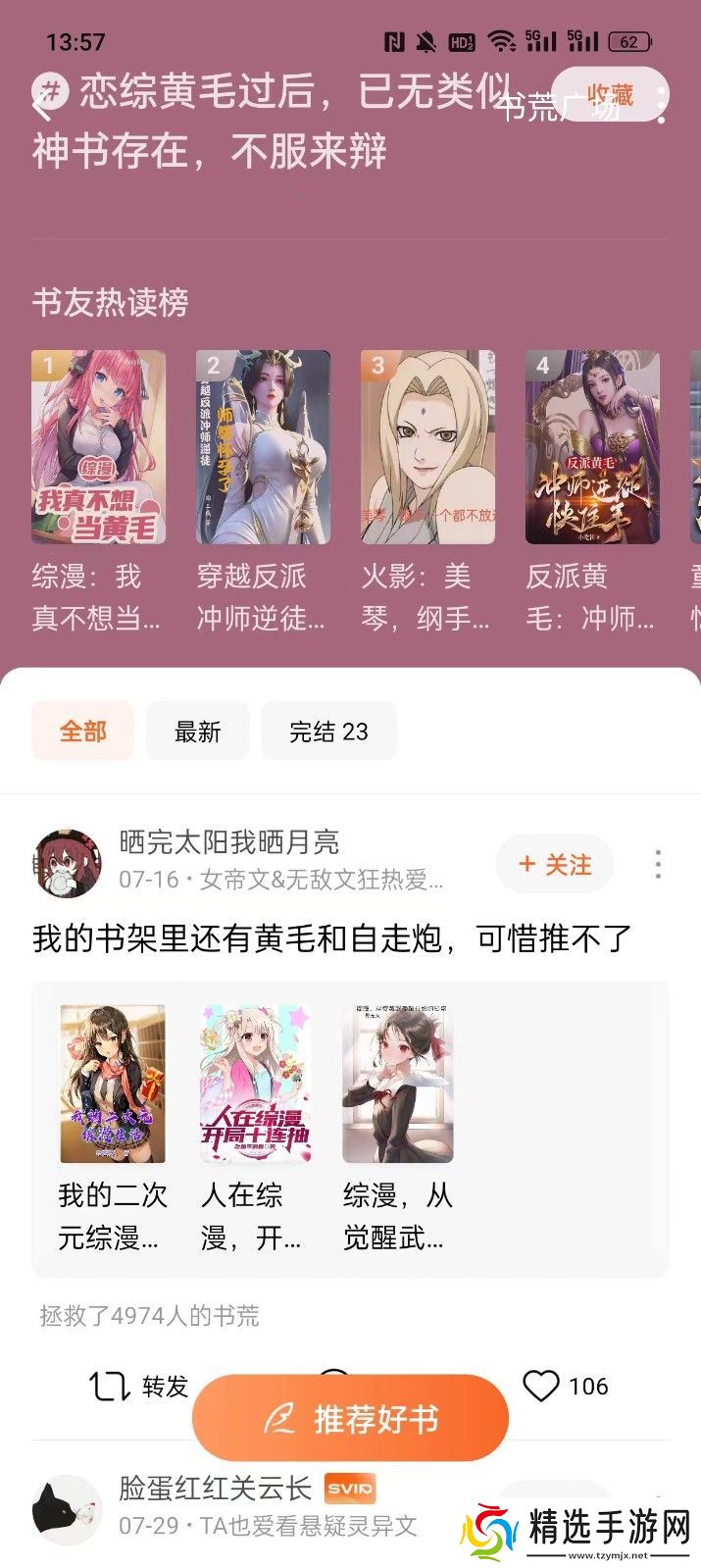
Task: Open rank 2 book 穿越反派冲师逆徒
Action: [263, 447]
